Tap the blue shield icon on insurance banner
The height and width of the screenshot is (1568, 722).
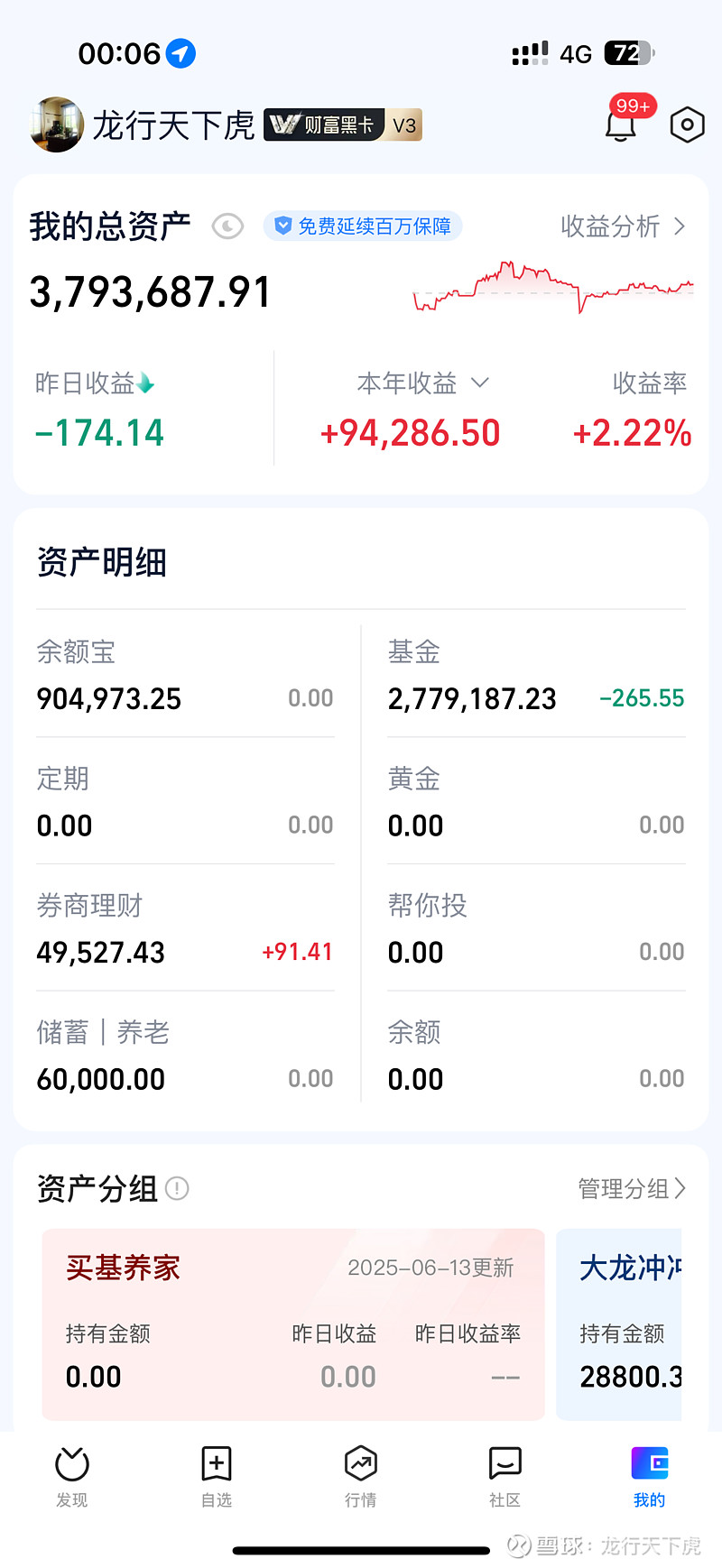click(283, 226)
